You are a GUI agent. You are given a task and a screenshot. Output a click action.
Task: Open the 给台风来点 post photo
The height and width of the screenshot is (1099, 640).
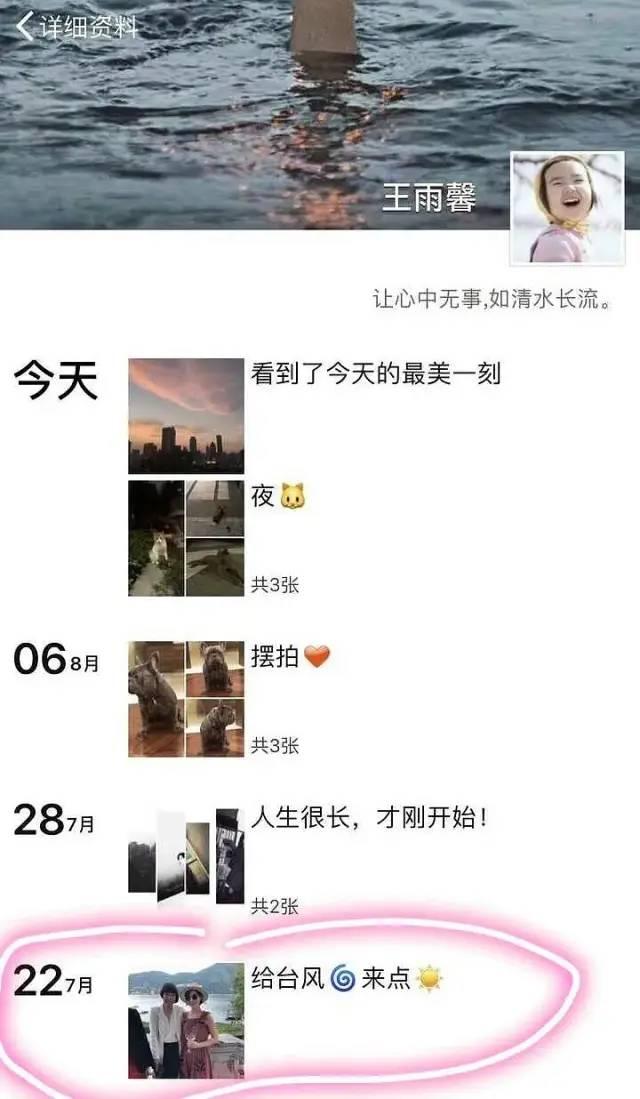[186, 1020]
